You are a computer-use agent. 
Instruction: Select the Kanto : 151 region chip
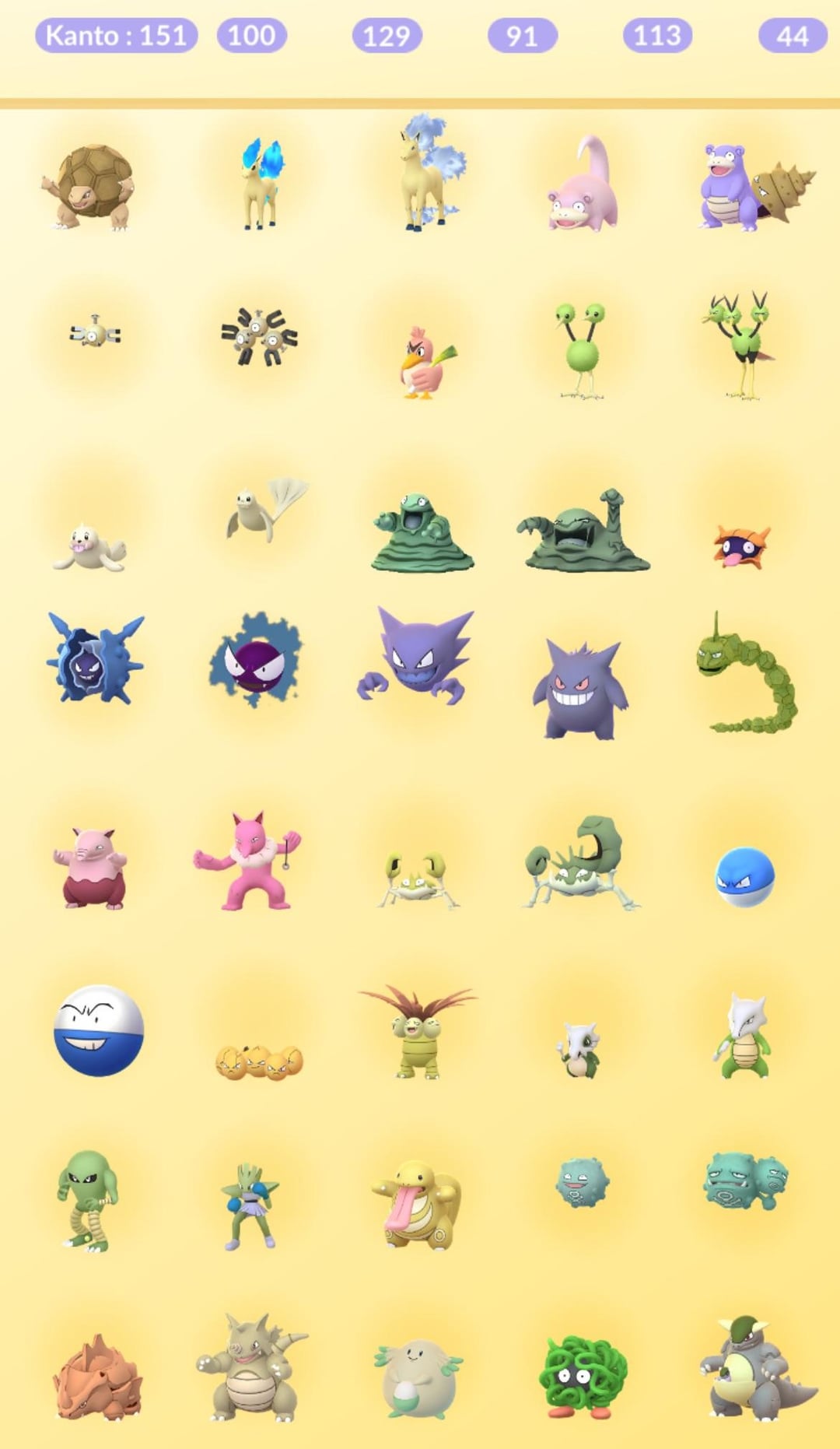tap(116, 36)
